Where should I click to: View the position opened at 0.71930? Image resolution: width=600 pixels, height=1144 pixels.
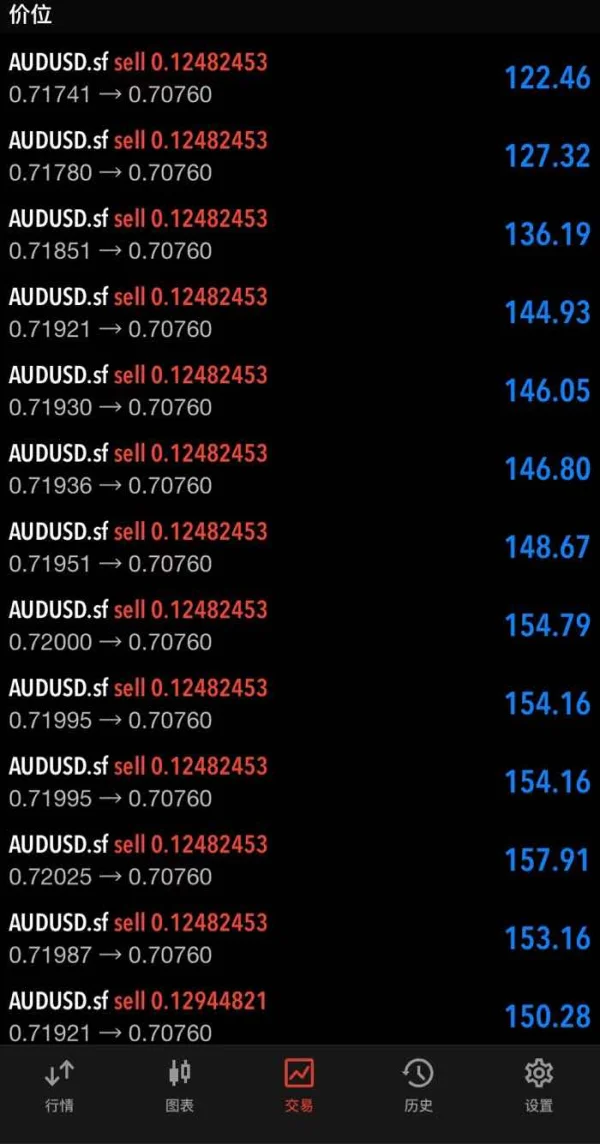300,390
